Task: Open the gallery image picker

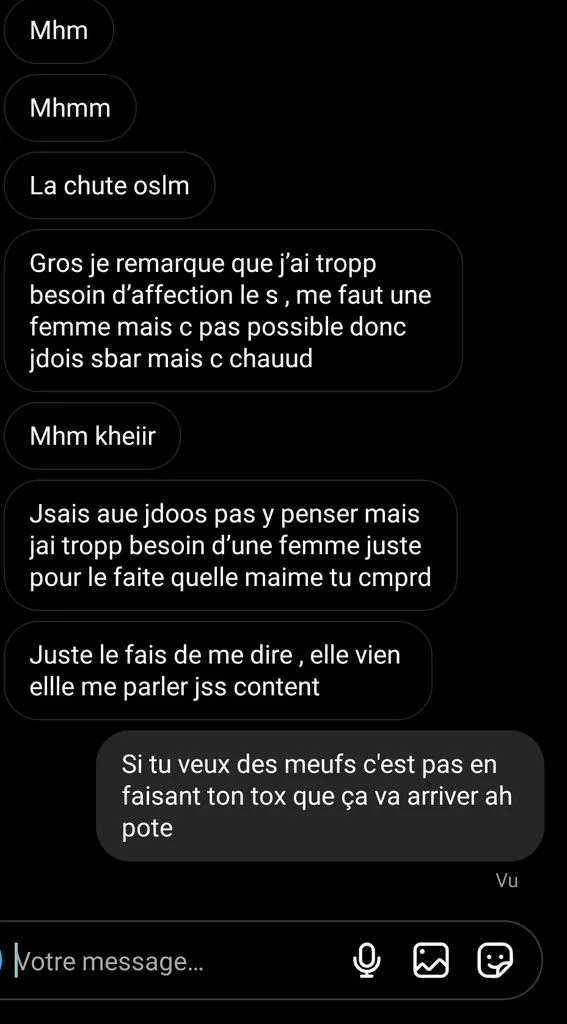Action: pyautogui.click(x=431, y=961)
